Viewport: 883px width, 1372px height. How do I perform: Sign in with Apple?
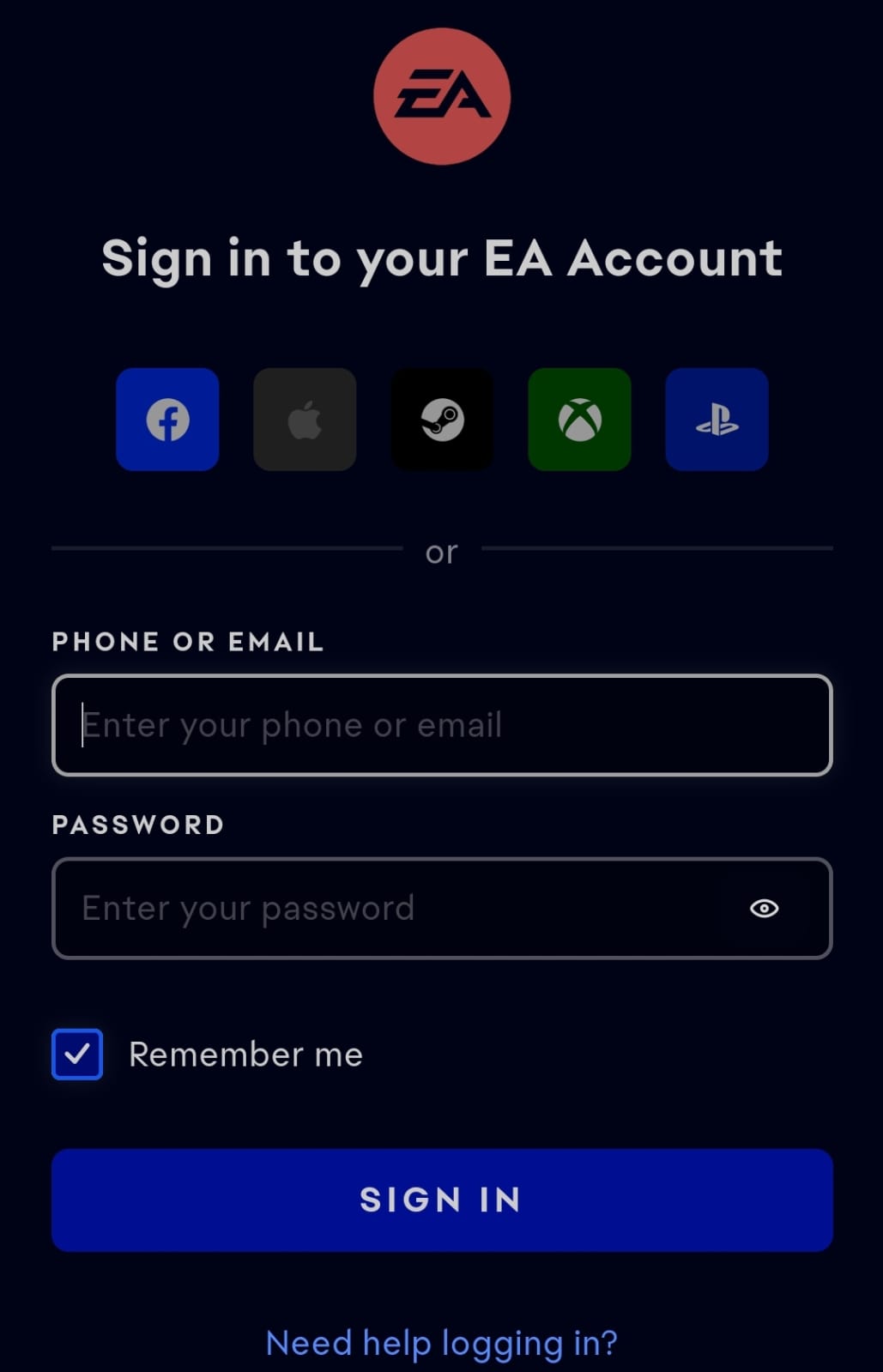305,420
